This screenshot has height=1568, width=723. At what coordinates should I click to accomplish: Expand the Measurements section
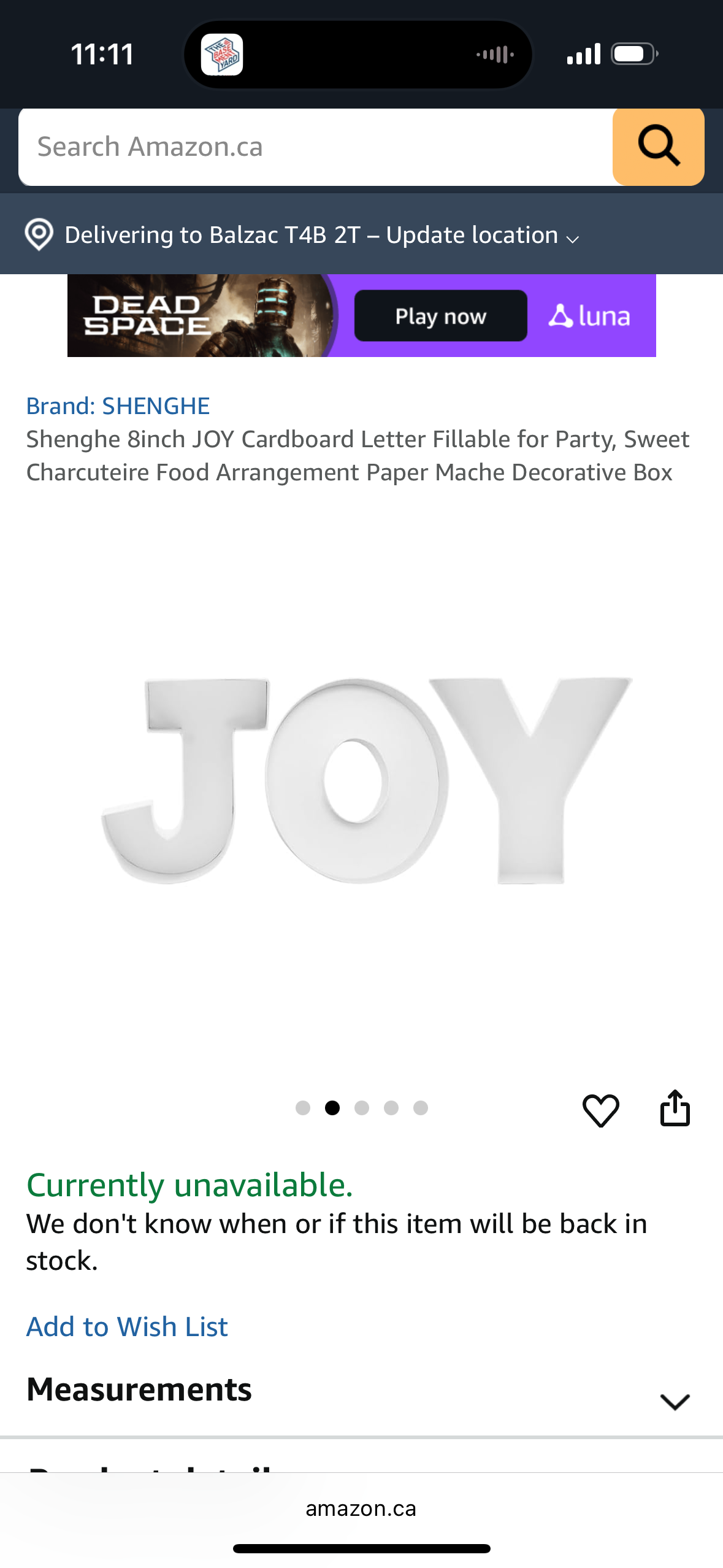point(675,1401)
